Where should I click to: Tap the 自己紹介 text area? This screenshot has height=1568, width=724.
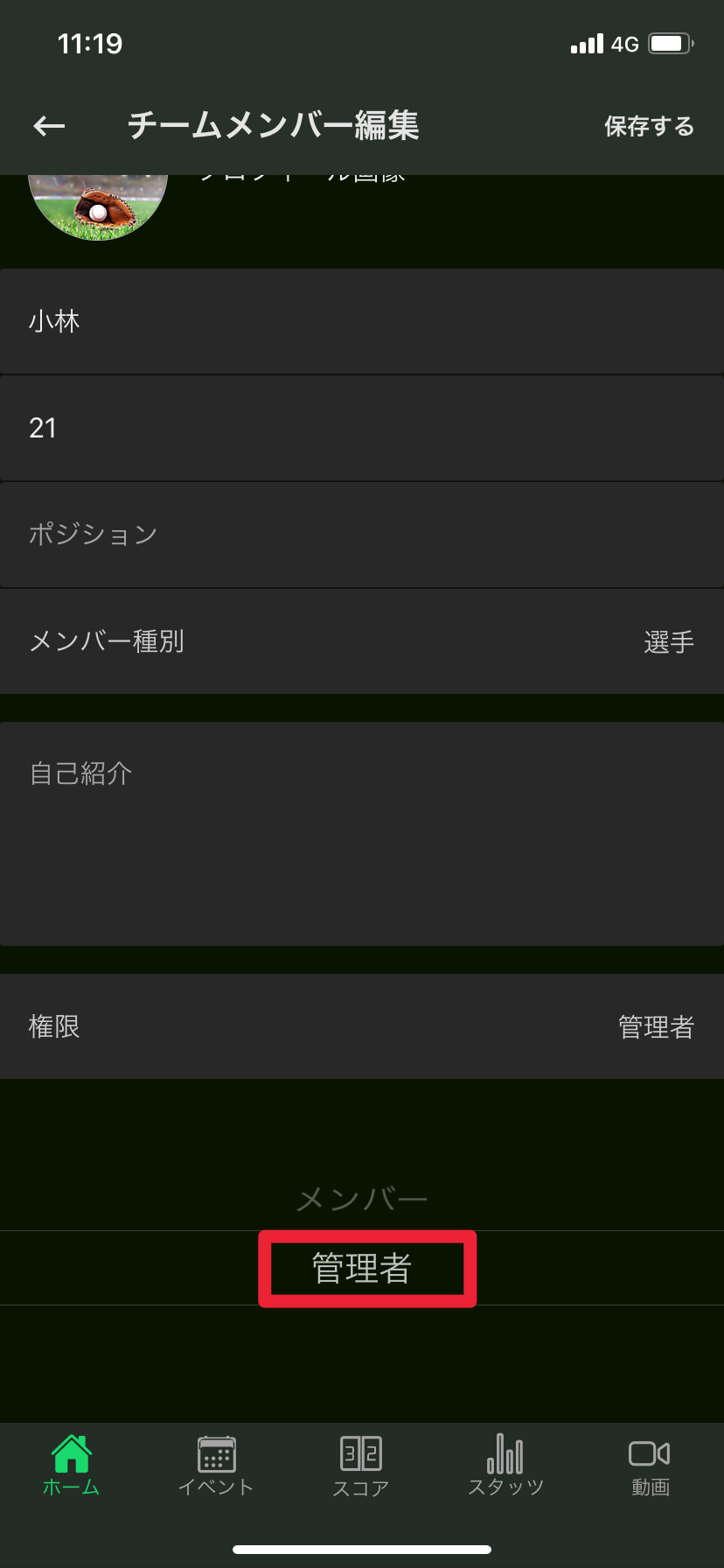pos(362,833)
